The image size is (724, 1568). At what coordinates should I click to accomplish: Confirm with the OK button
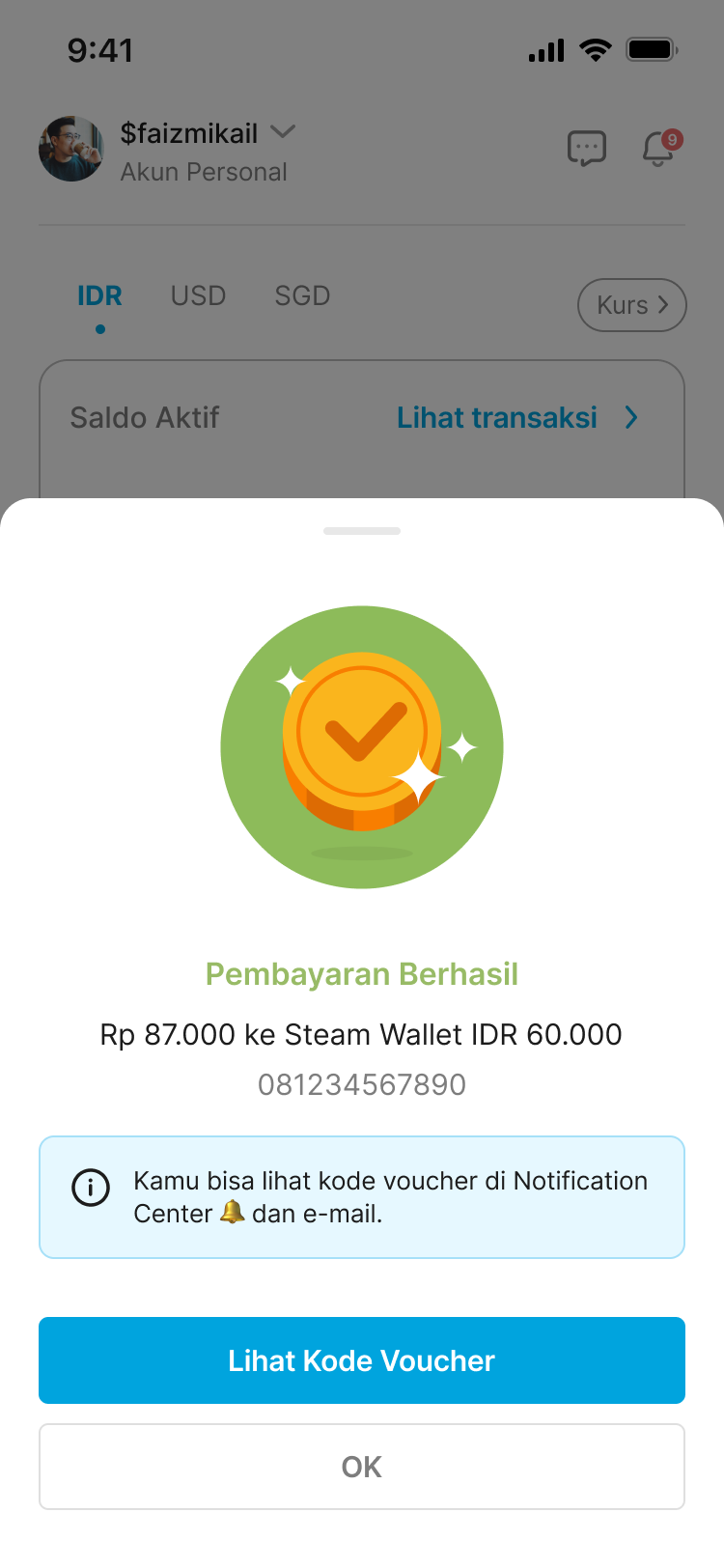(362, 1467)
